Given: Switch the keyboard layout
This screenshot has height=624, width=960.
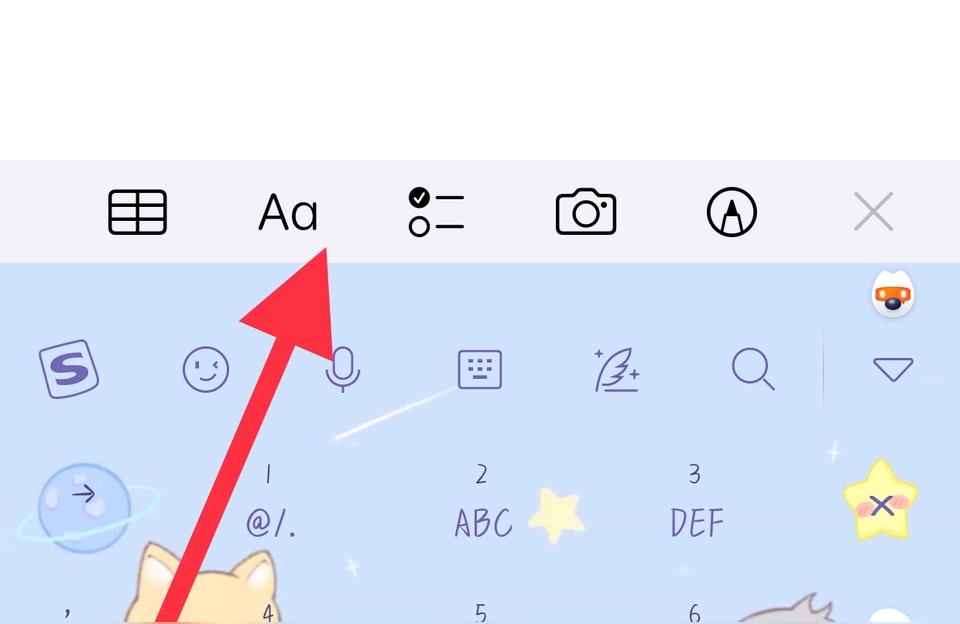Looking at the screenshot, I should (x=480, y=370).
